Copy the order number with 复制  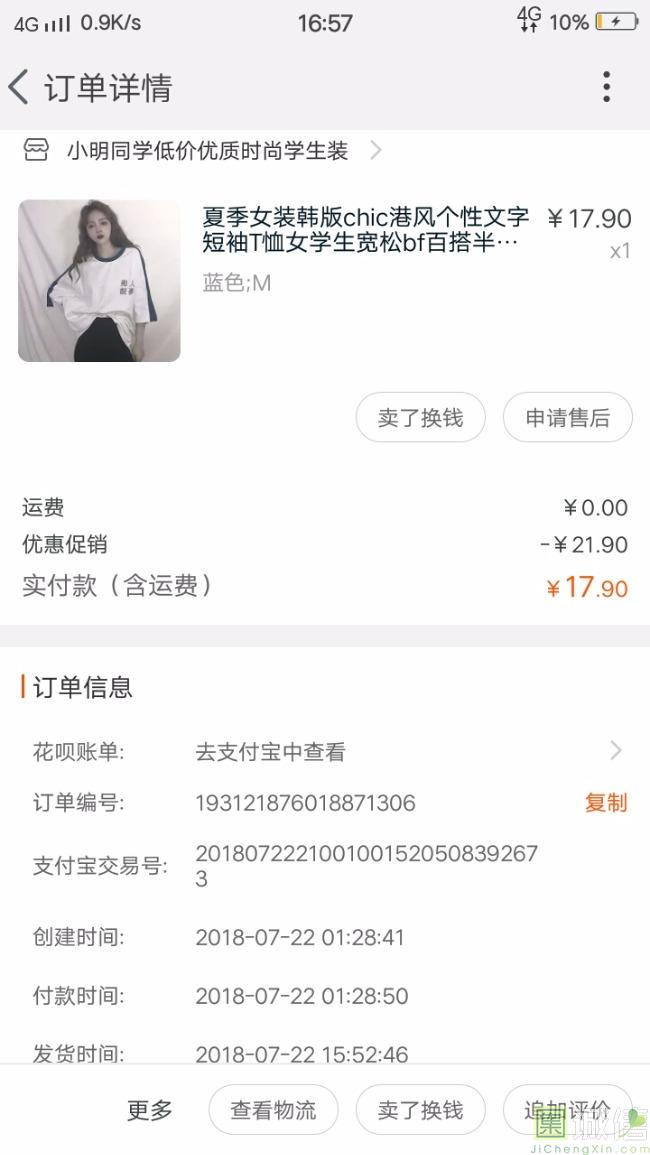(x=605, y=803)
